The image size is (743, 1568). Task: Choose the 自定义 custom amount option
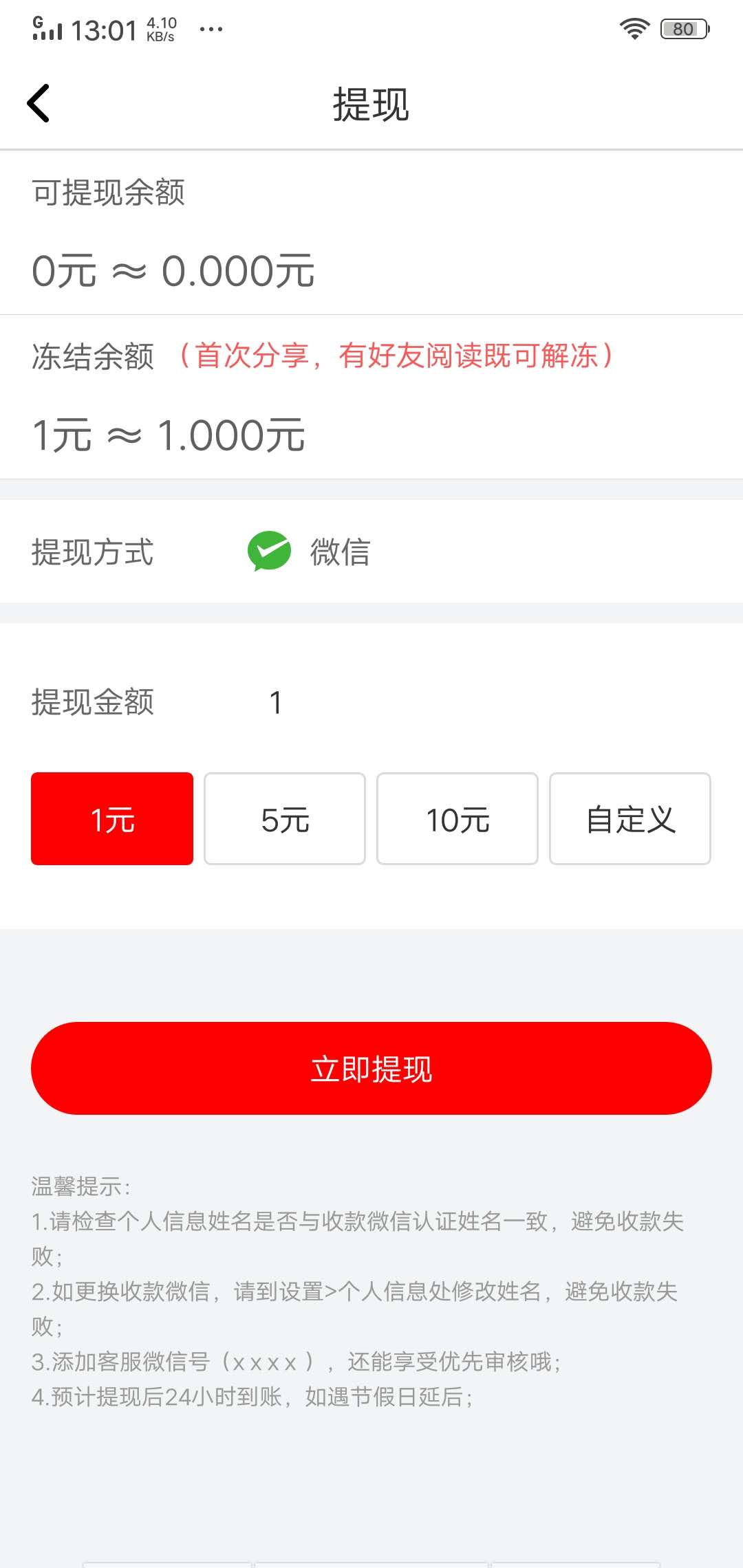[x=630, y=819]
